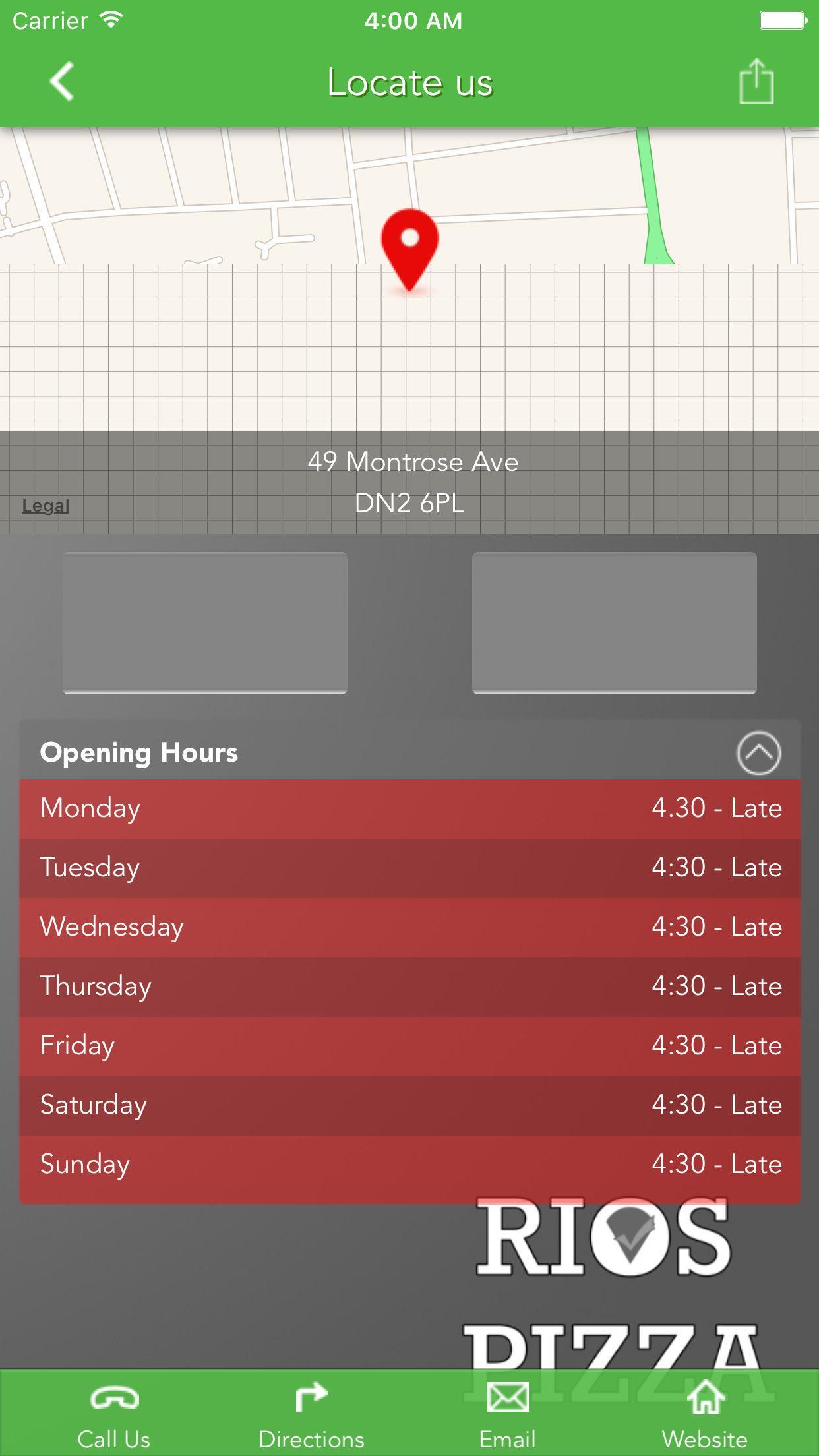
Task: Share this location
Action: tap(756, 82)
